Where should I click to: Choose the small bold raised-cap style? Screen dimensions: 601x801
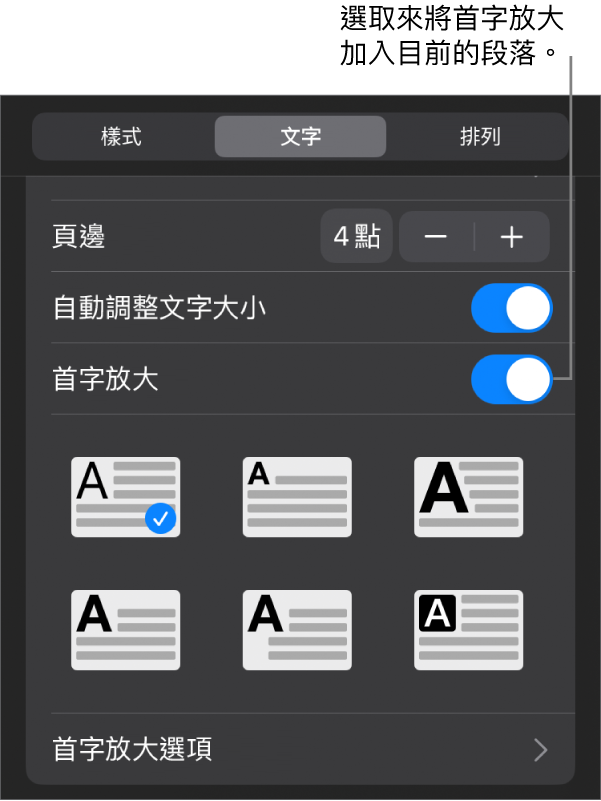pyautogui.click(x=297, y=497)
